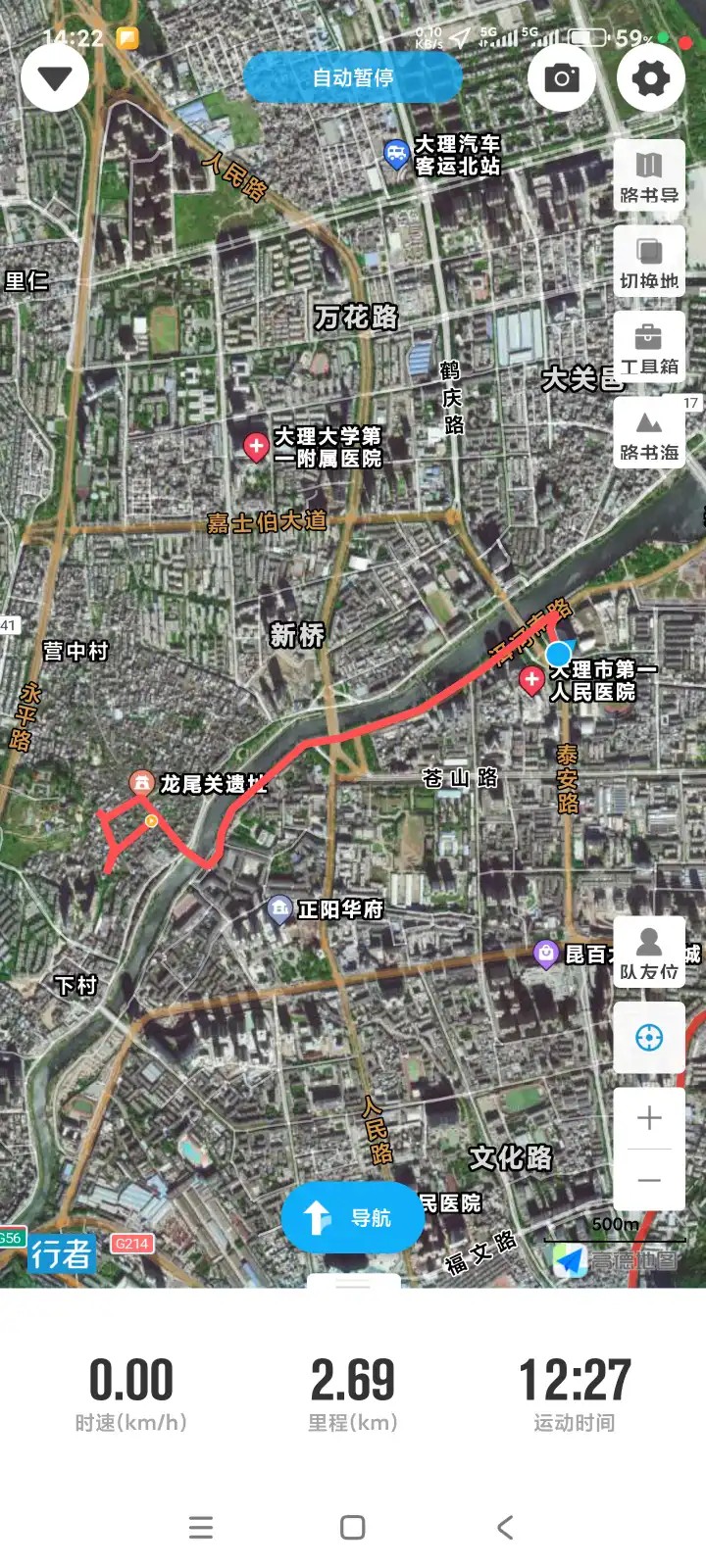Image resolution: width=706 pixels, height=1568 pixels.
Task: Select the 龙尾关遗址 landmark marker
Action: click(142, 782)
